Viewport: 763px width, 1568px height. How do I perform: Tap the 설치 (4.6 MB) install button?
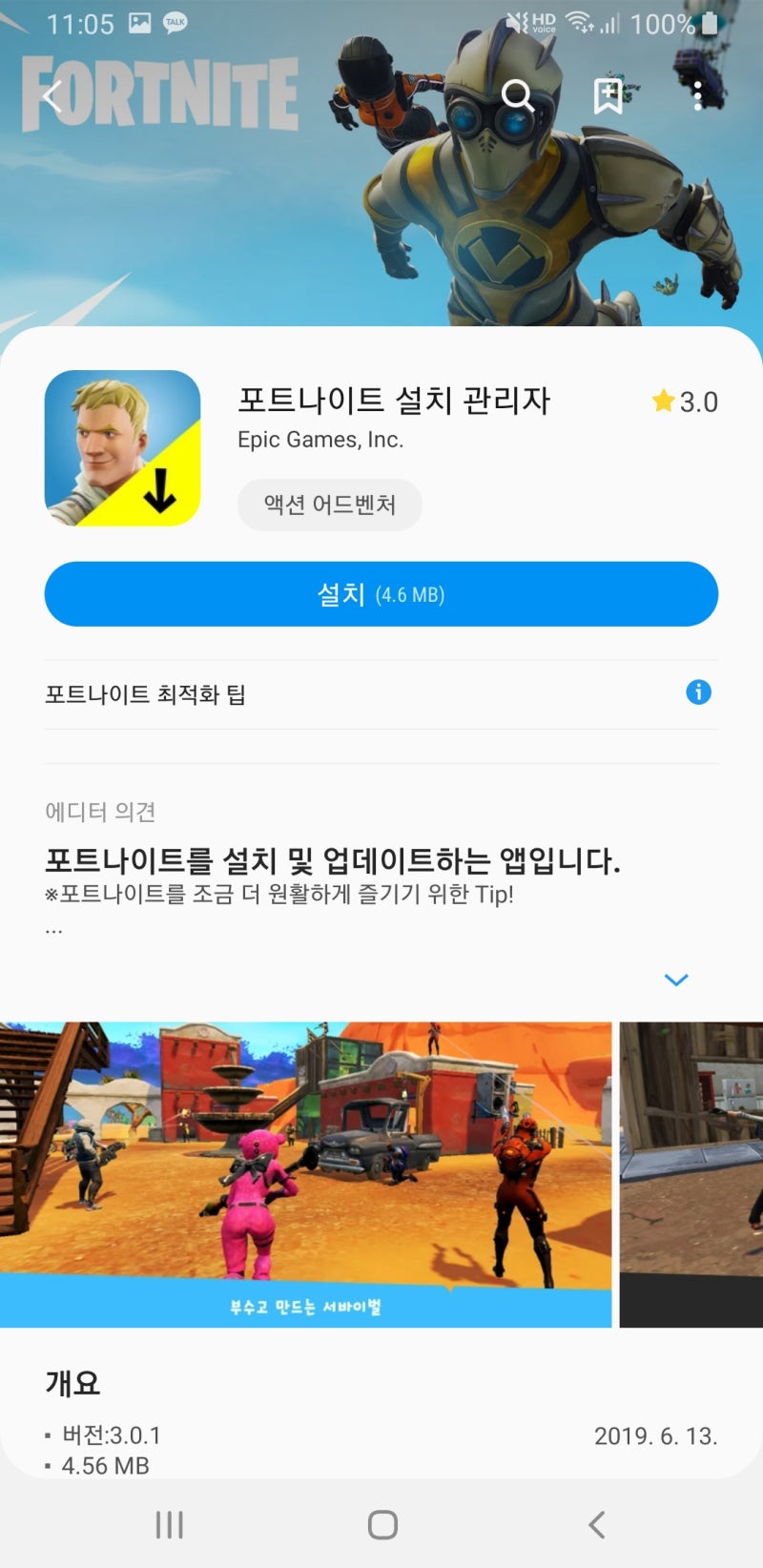pyautogui.click(x=381, y=593)
